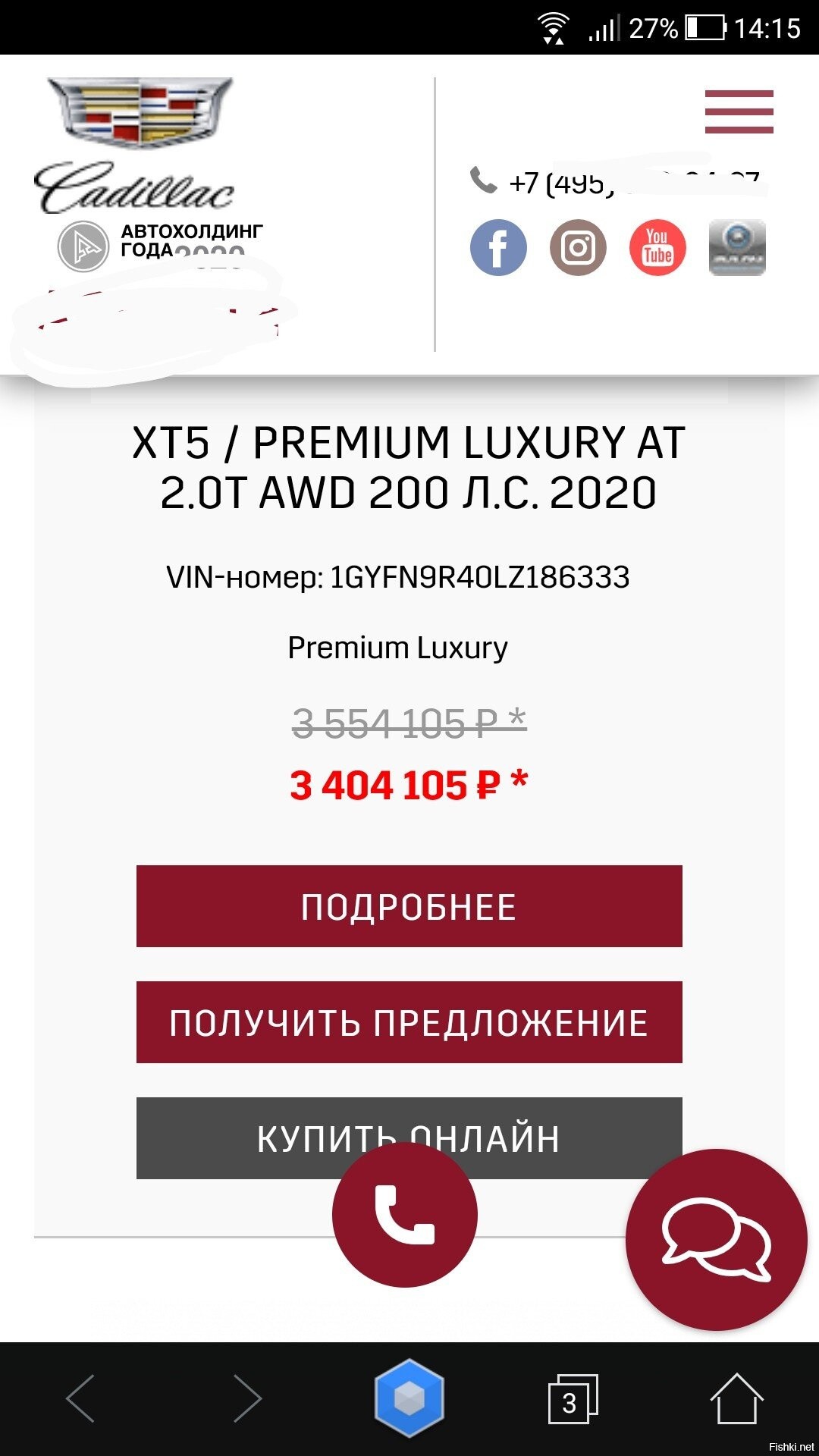Select ПОЛУЧИТЬ ПРЕДЛОЖЕНИЕ
819x1456 pixels.
click(409, 1022)
